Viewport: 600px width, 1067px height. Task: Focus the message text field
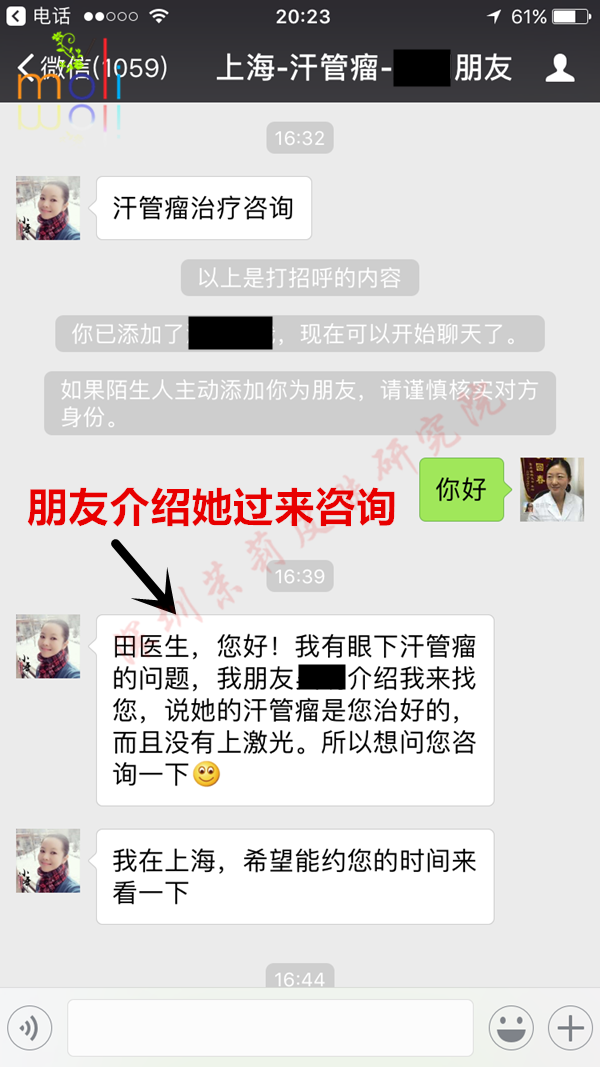pos(270,1027)
